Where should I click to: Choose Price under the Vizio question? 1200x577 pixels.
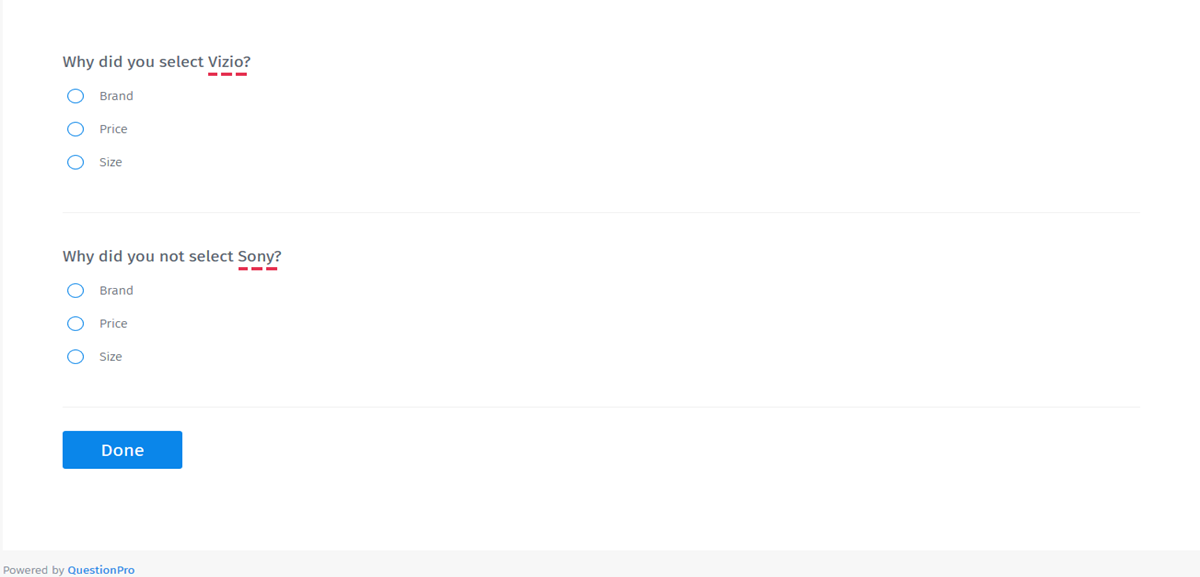(75, 129)
